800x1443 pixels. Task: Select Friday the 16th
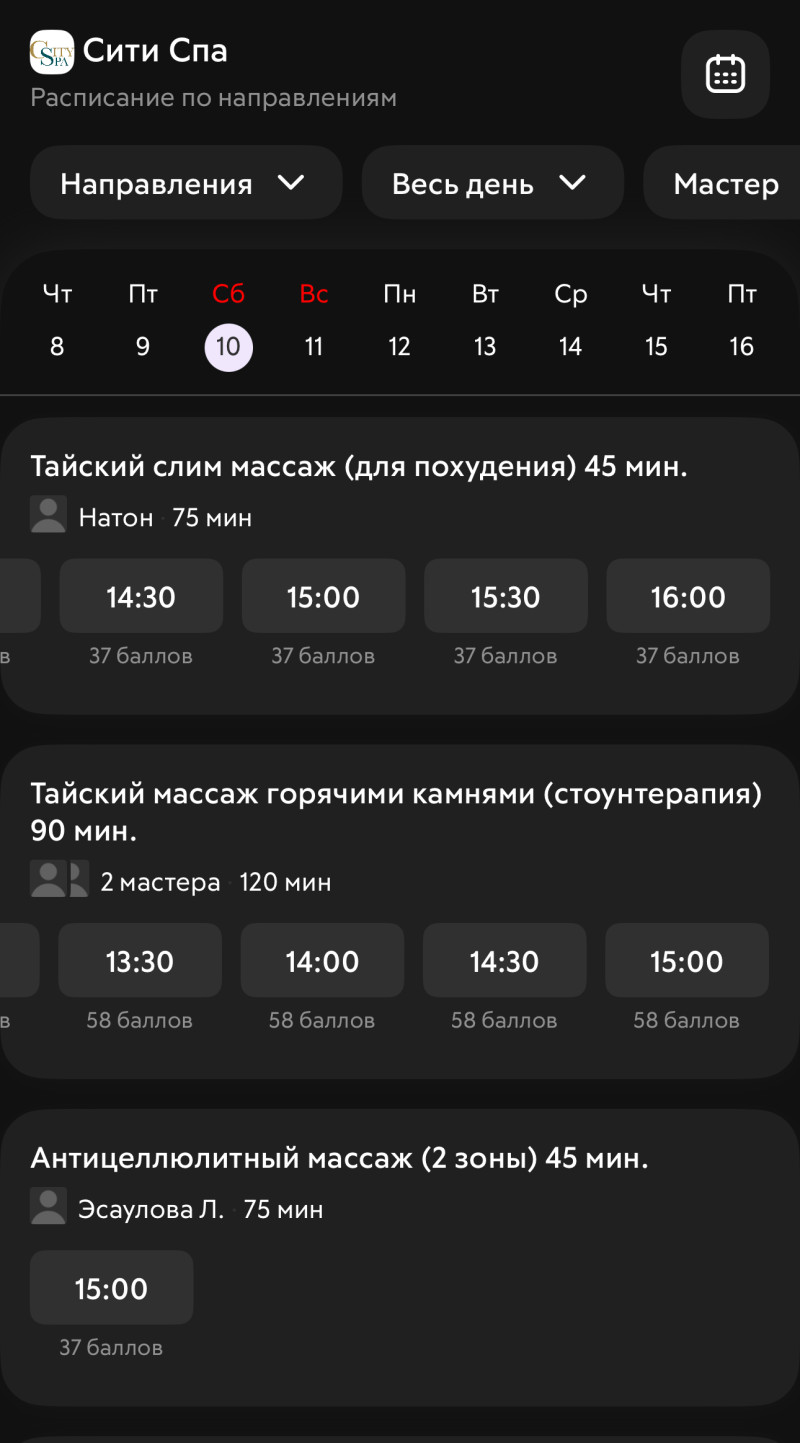(x=741, y=346)
